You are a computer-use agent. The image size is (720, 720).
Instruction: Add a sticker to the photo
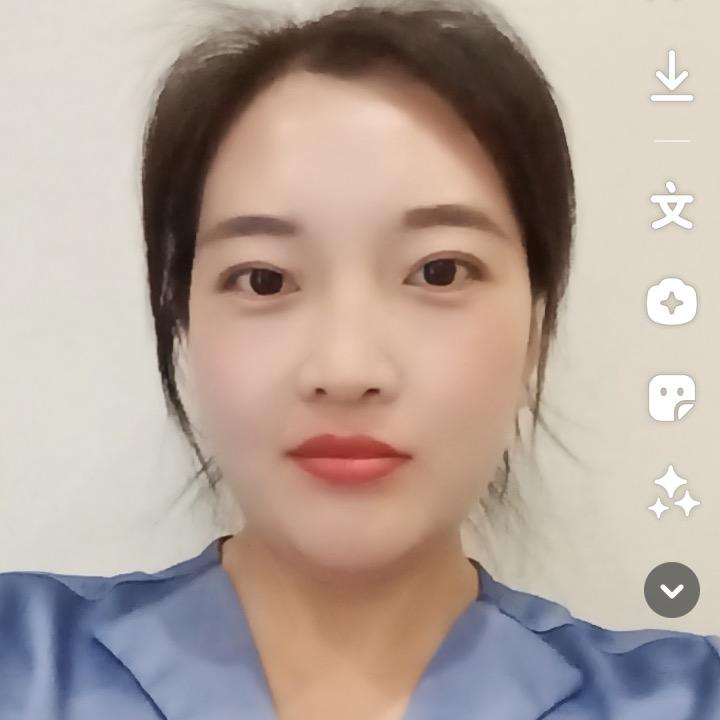tap(672, 397)
